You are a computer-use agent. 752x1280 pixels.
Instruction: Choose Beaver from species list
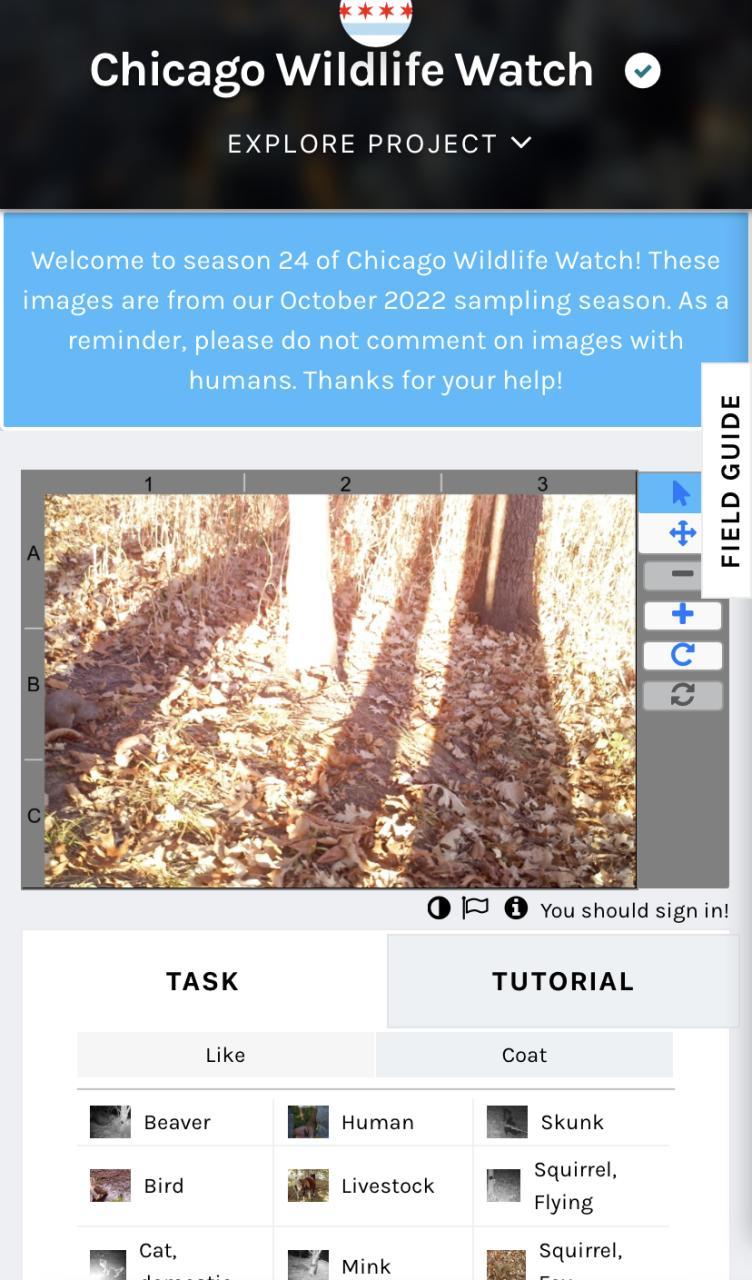[x=175, y=1122]
